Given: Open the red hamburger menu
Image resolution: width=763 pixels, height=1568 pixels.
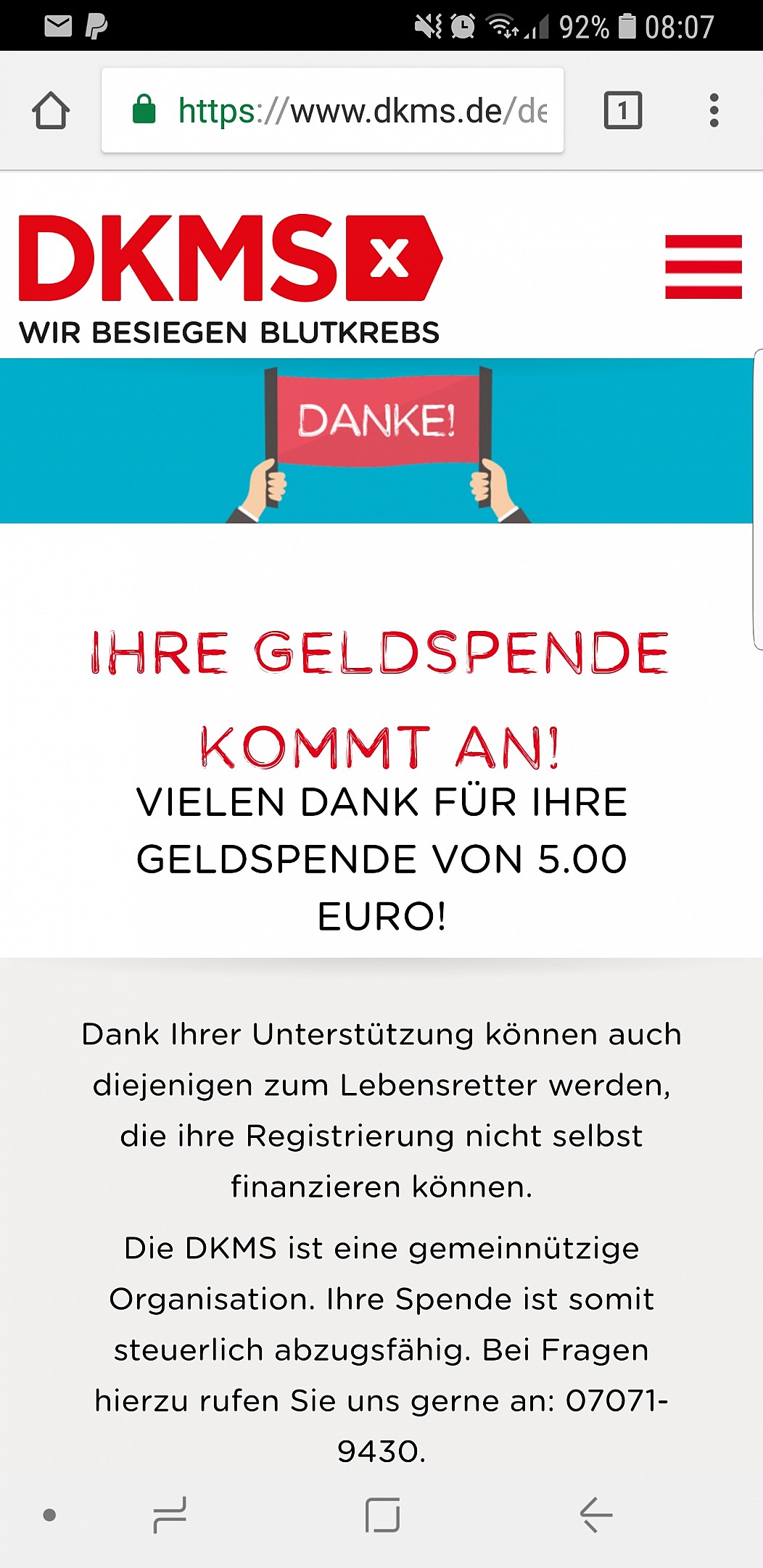Looking at the screenshot, I should click(x=704, y=266).
